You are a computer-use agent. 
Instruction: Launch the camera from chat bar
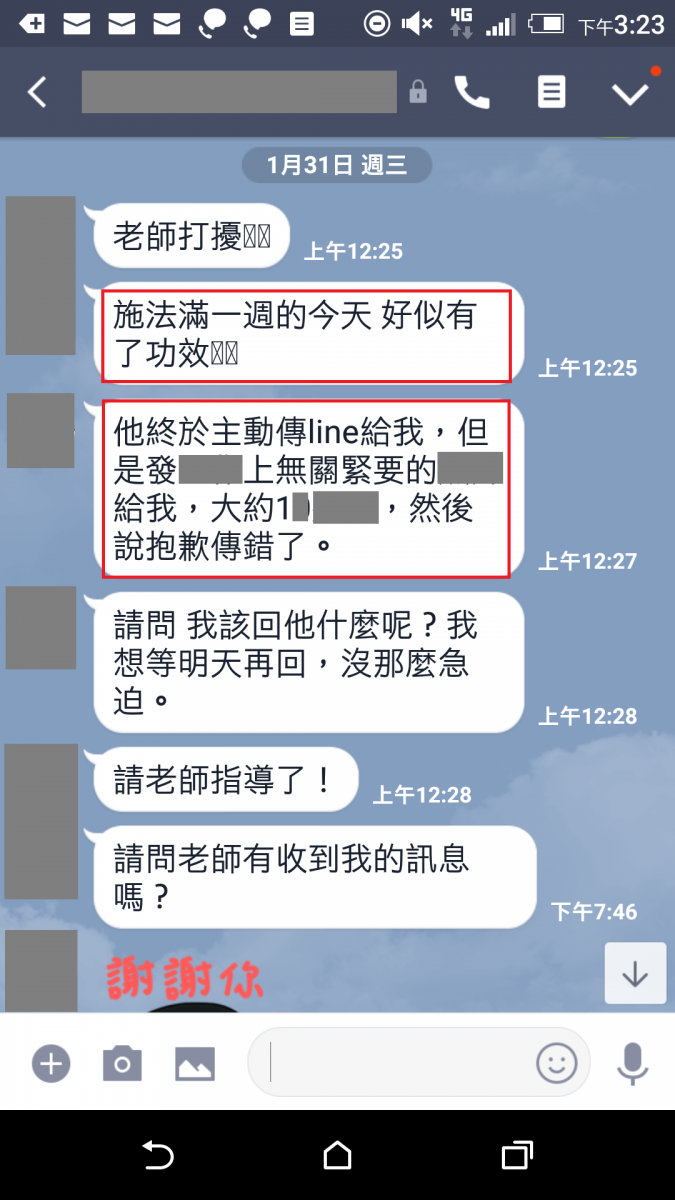122,1063
